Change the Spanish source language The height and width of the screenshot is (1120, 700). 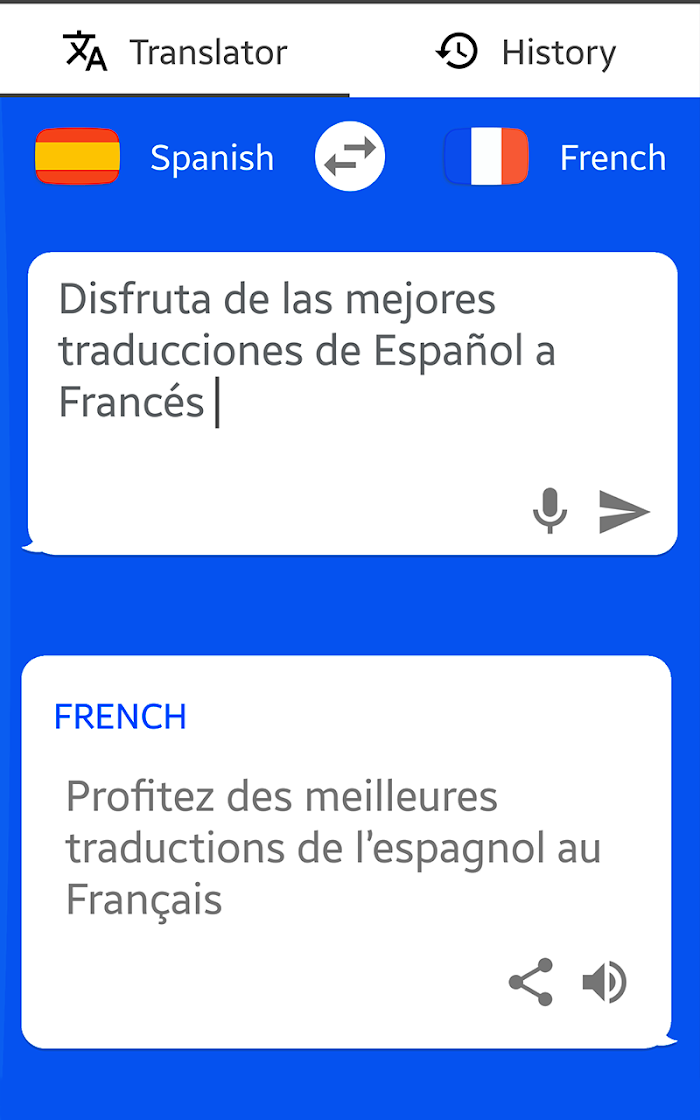[155, 157]
